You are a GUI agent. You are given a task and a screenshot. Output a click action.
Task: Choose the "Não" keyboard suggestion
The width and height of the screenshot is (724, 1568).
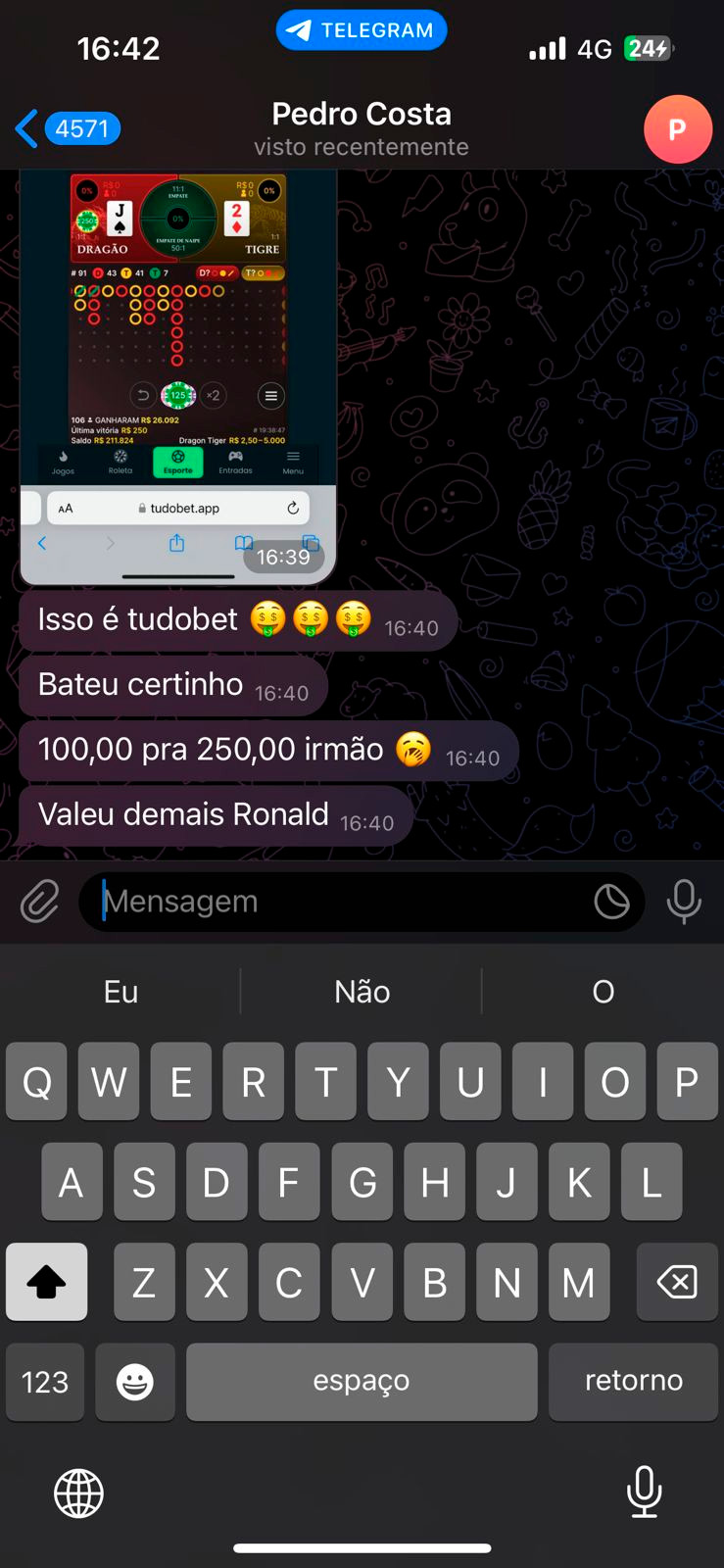[x=362, y=992]
